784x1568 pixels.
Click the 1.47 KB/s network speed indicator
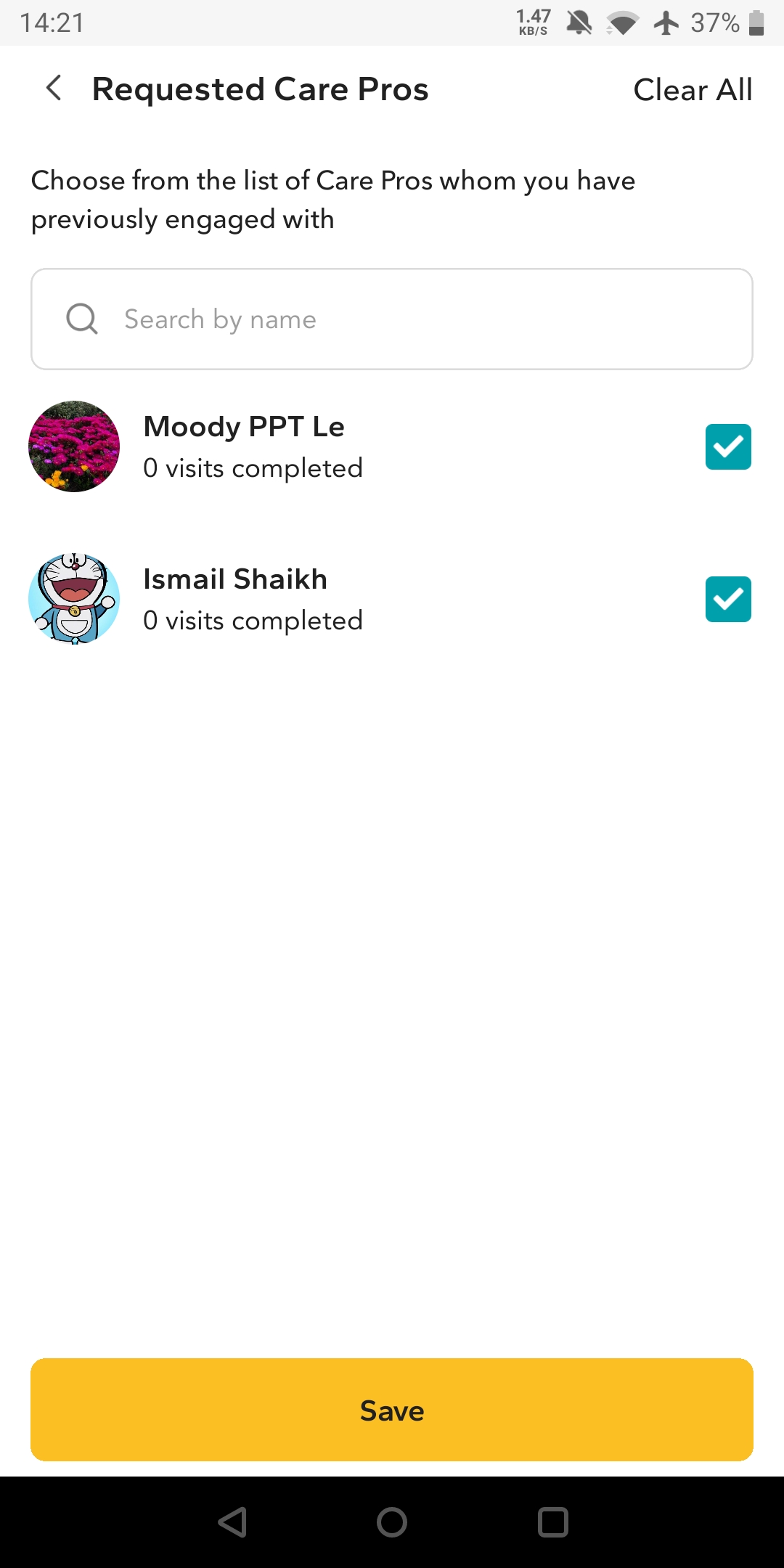(x=533, y=23)
